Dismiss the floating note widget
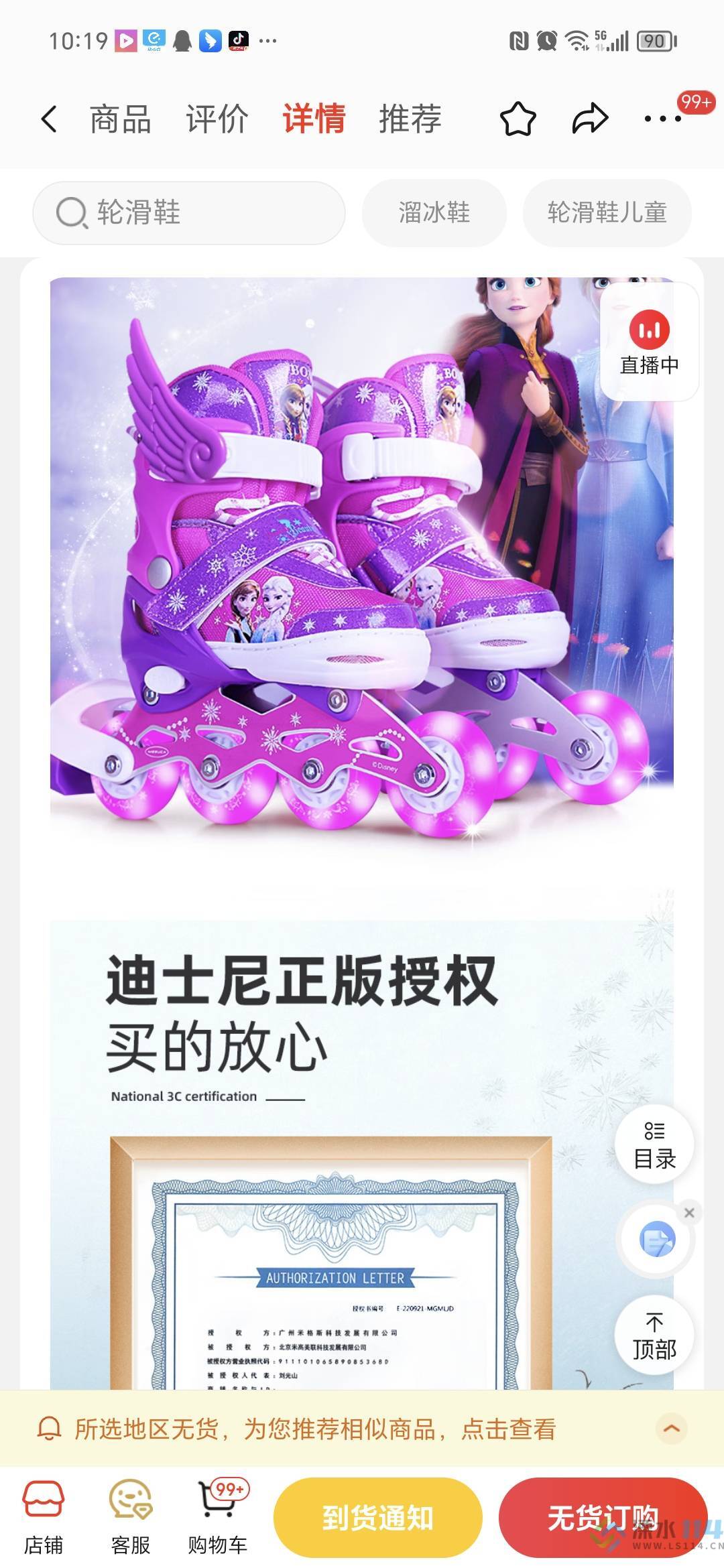 pyautogui.click(x=689, y=1213)
